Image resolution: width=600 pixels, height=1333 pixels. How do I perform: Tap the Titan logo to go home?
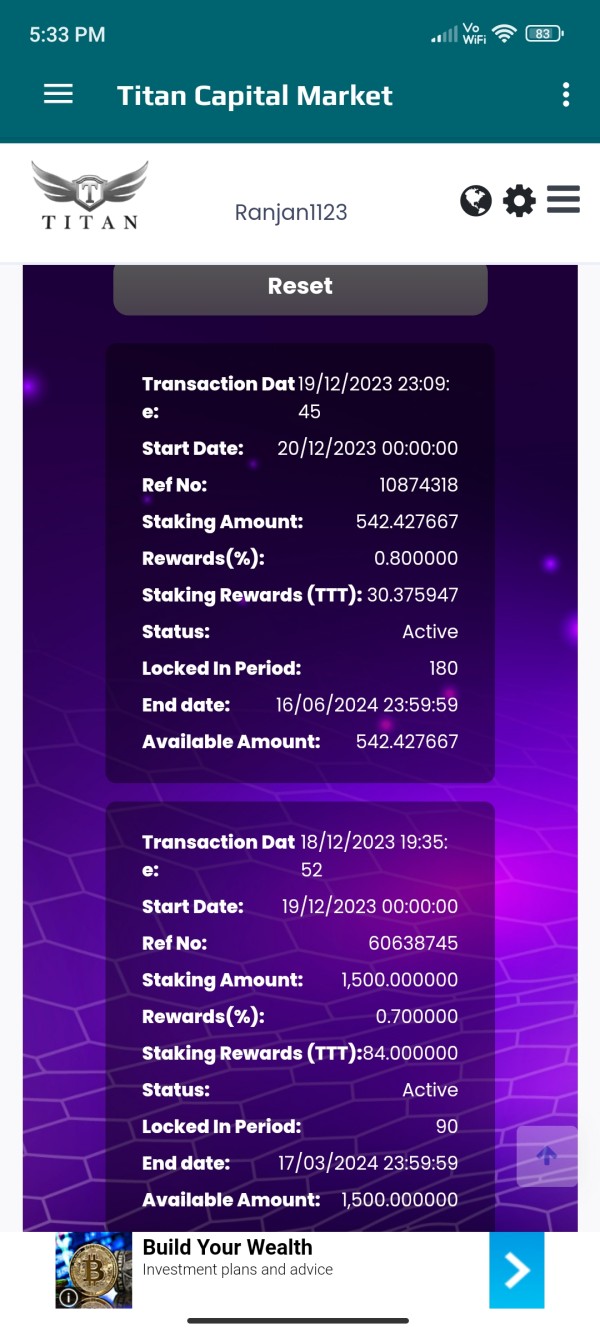[90, 196]
